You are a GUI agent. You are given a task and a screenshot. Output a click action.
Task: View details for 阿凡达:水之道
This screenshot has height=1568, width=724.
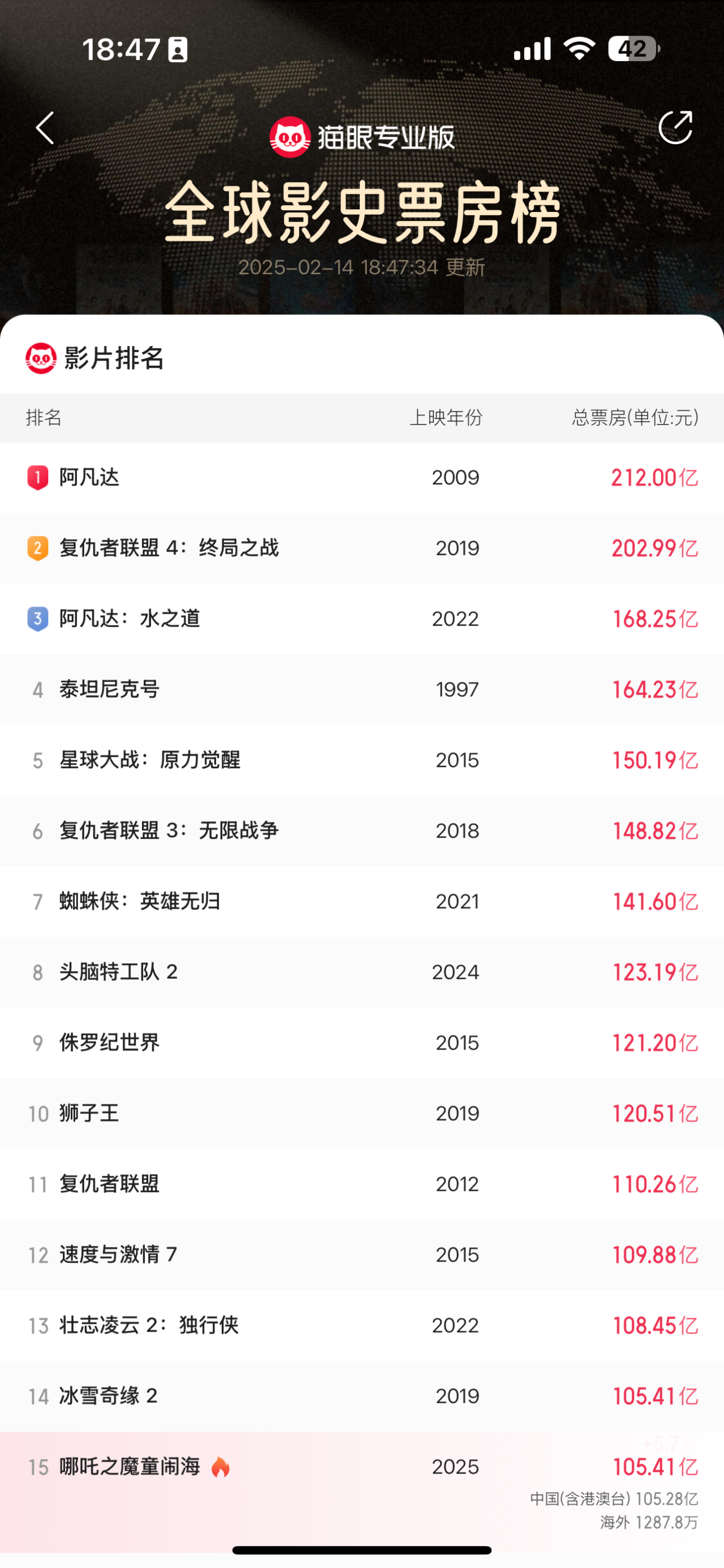[361, 618]
